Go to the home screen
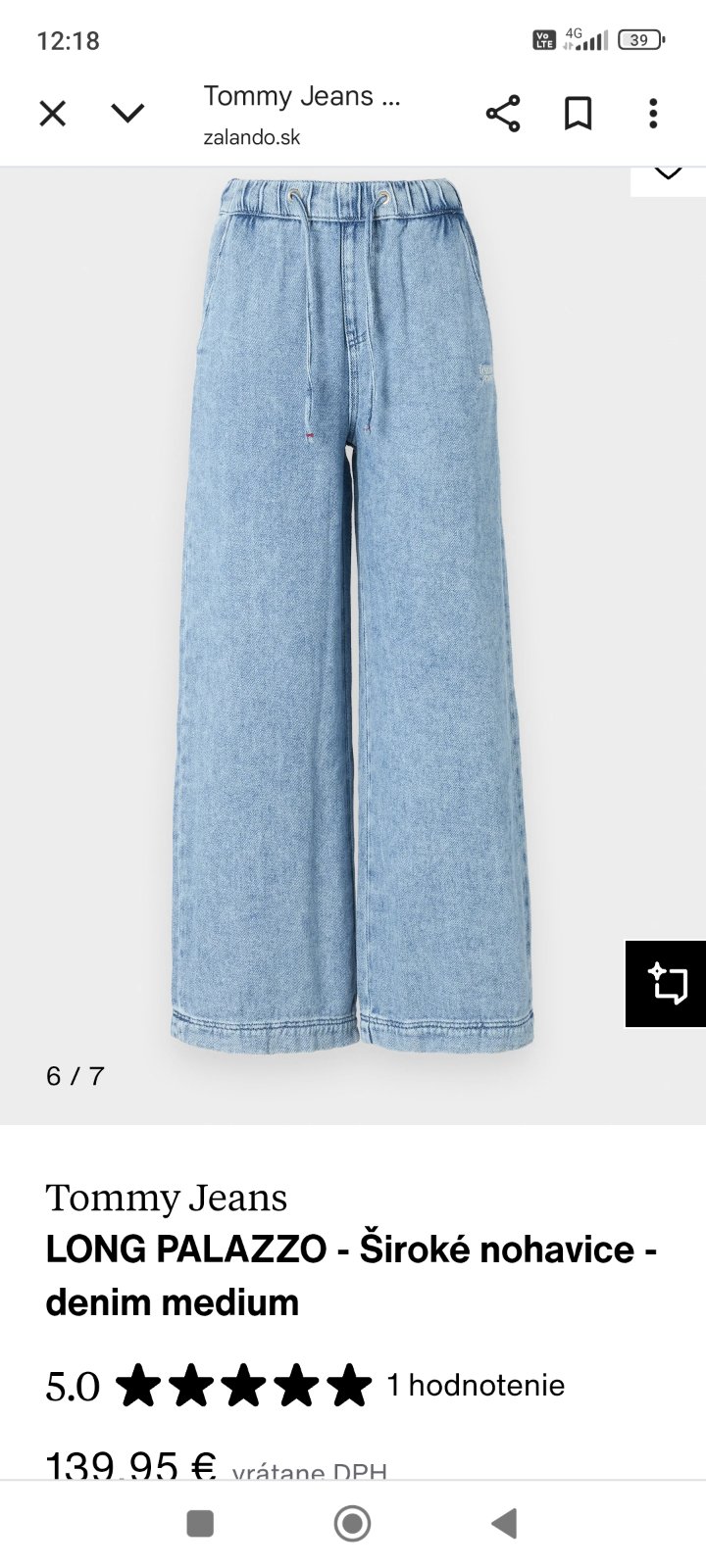 [352, 1523]
